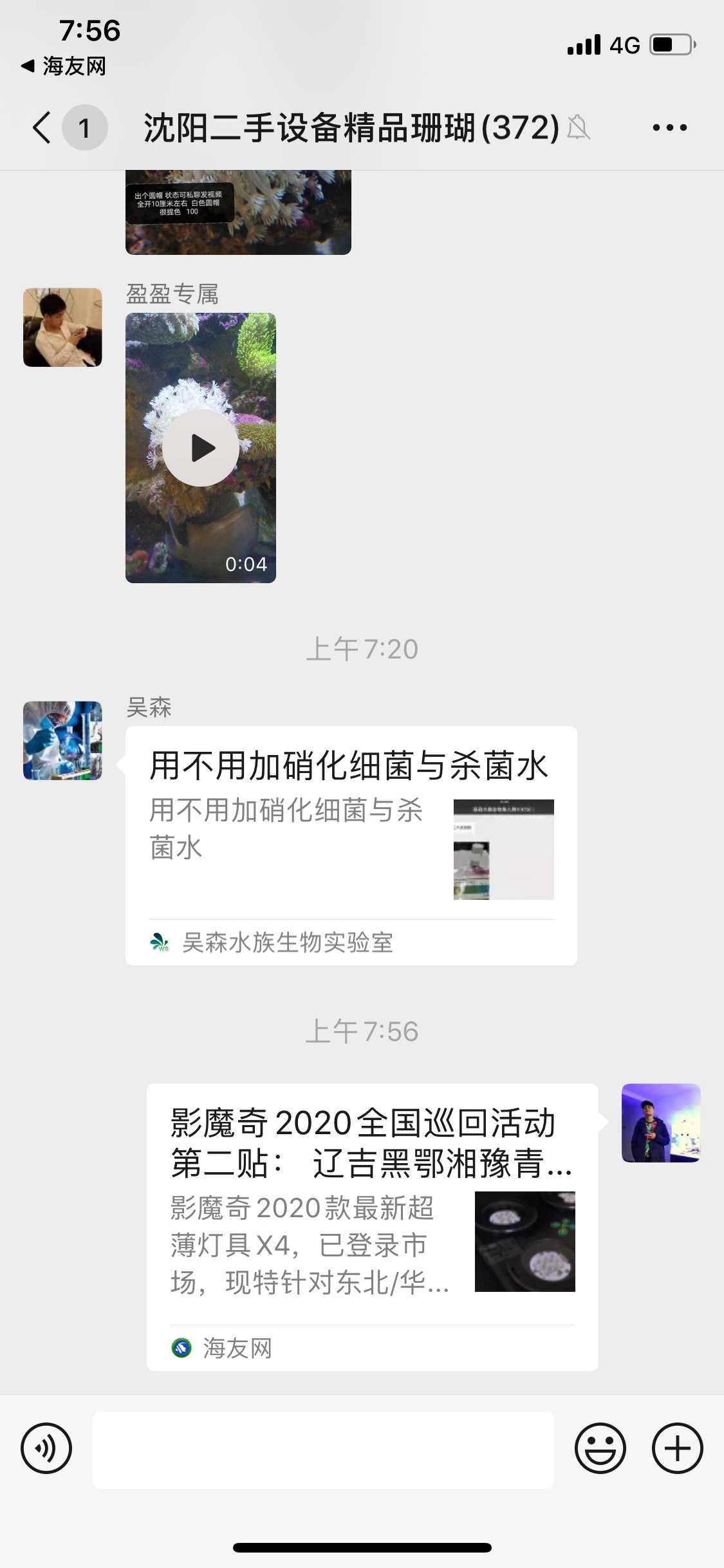Viewport: 724px width, 1568px height.
Task: Open the emoji sticker panel
Action: click(600, 1448)
